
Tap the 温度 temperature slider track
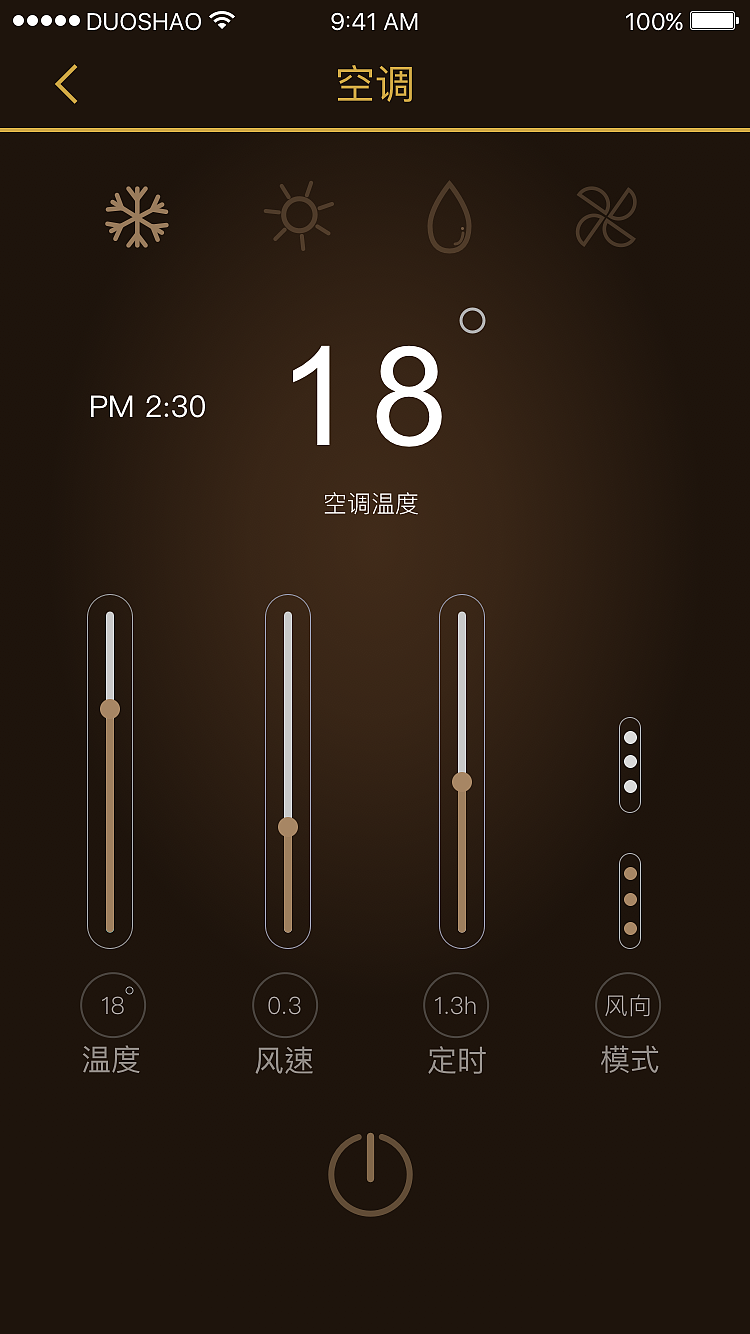(110, 771)
